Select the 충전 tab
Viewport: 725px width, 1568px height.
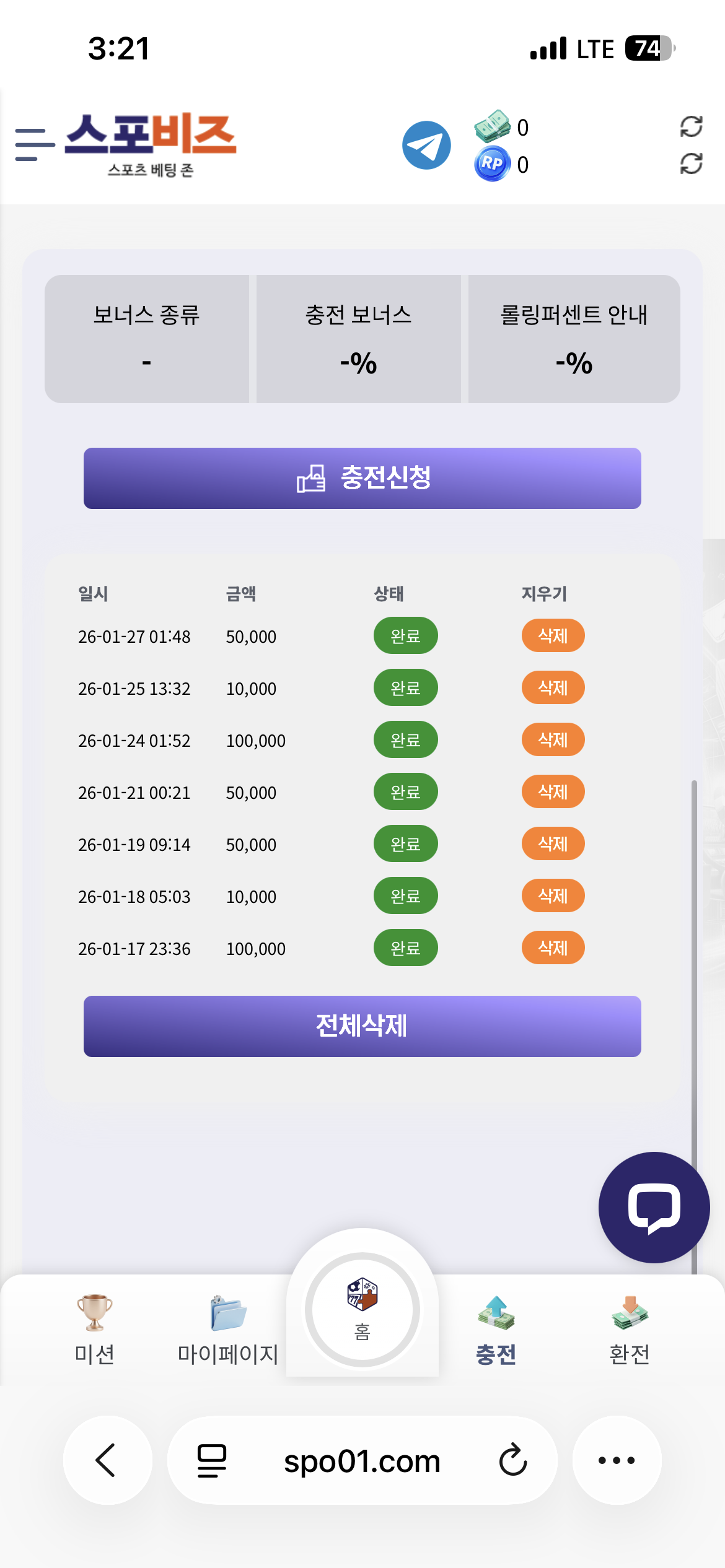click(x=496, y=1329)
